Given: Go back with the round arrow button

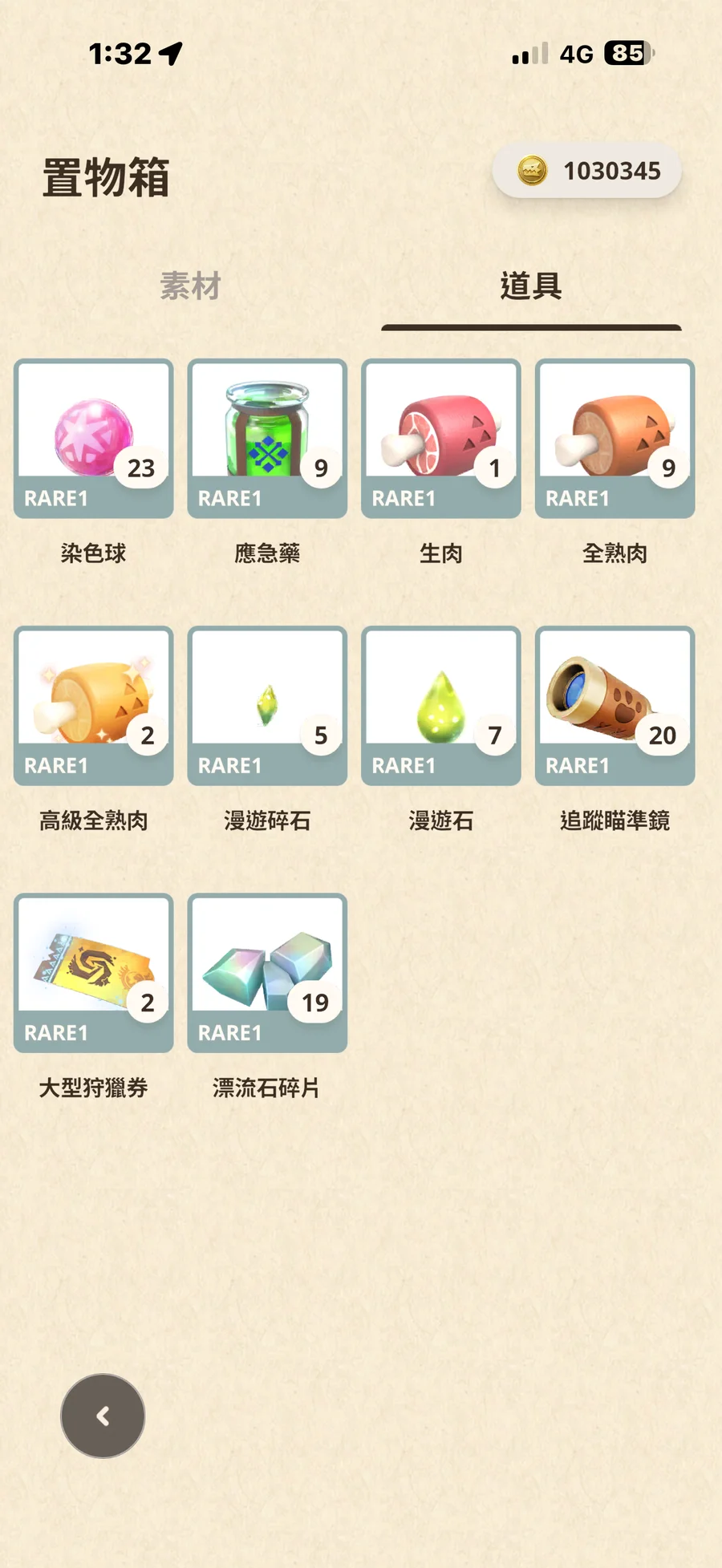Looking at the screenshot, I should [103, 1416].
